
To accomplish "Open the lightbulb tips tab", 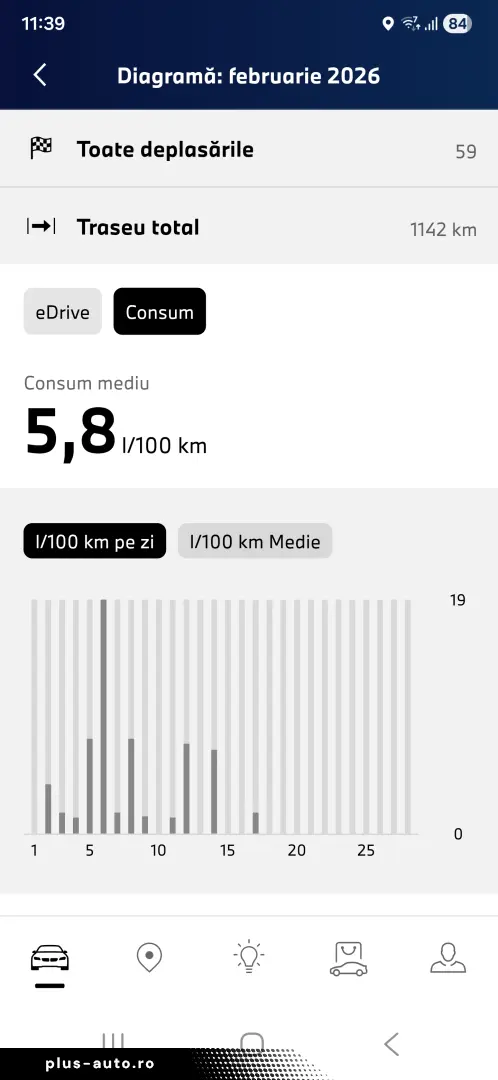I will (x=249, y=957).
